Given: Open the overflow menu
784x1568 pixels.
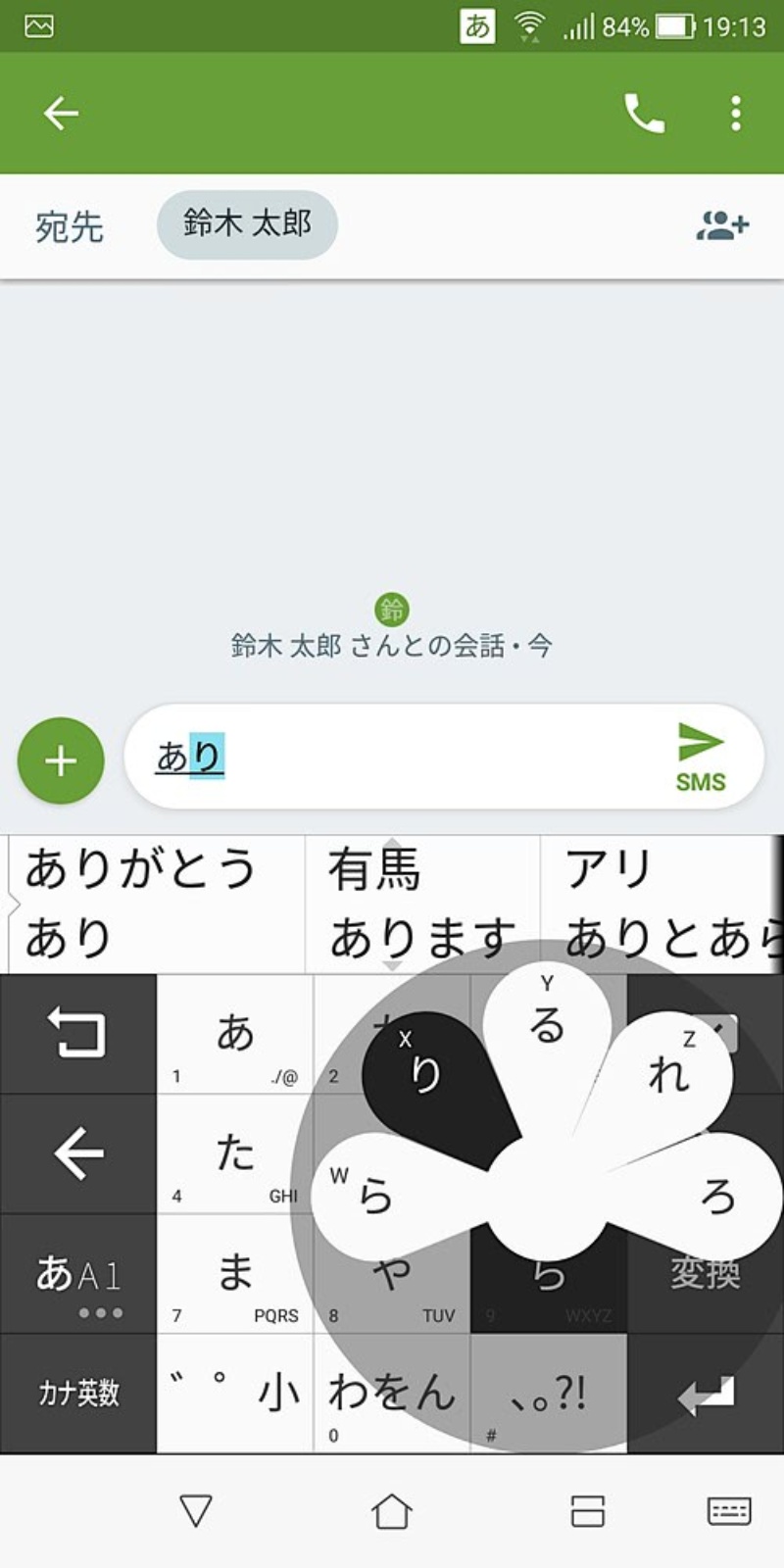Looking at the screenshot, I should 735,114.
